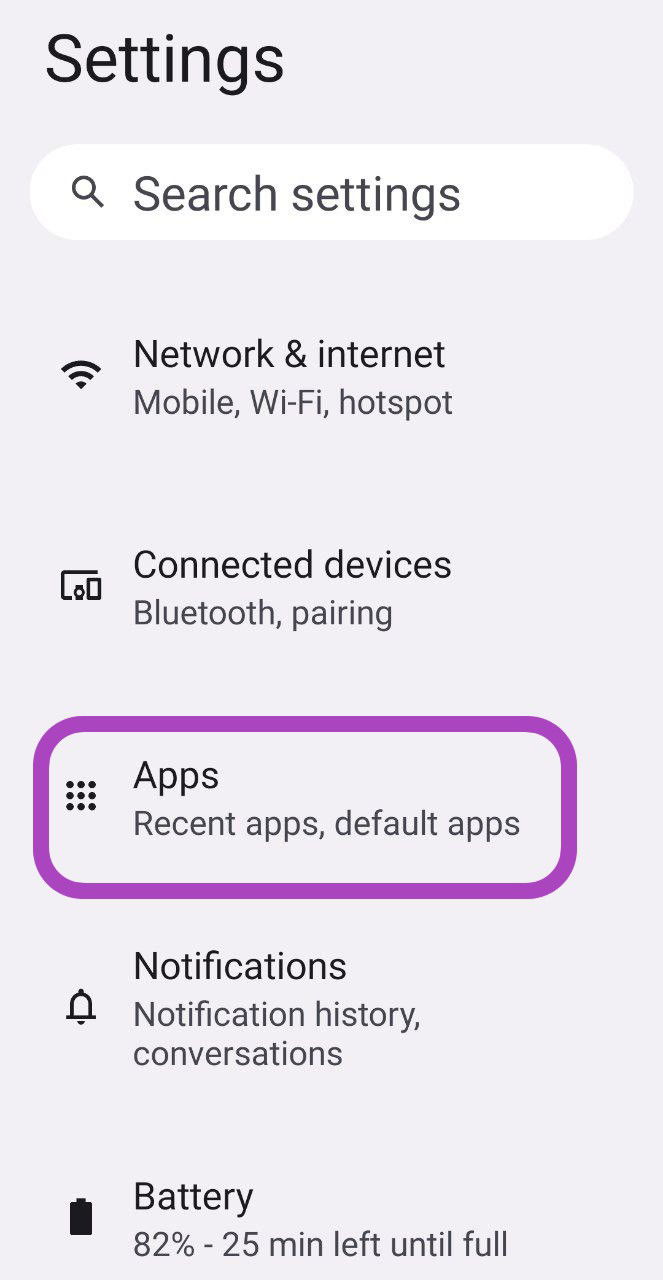This screenshot has width=663, height=1280.
Task: Open Connected devices settings
Action: click(292, 587)
